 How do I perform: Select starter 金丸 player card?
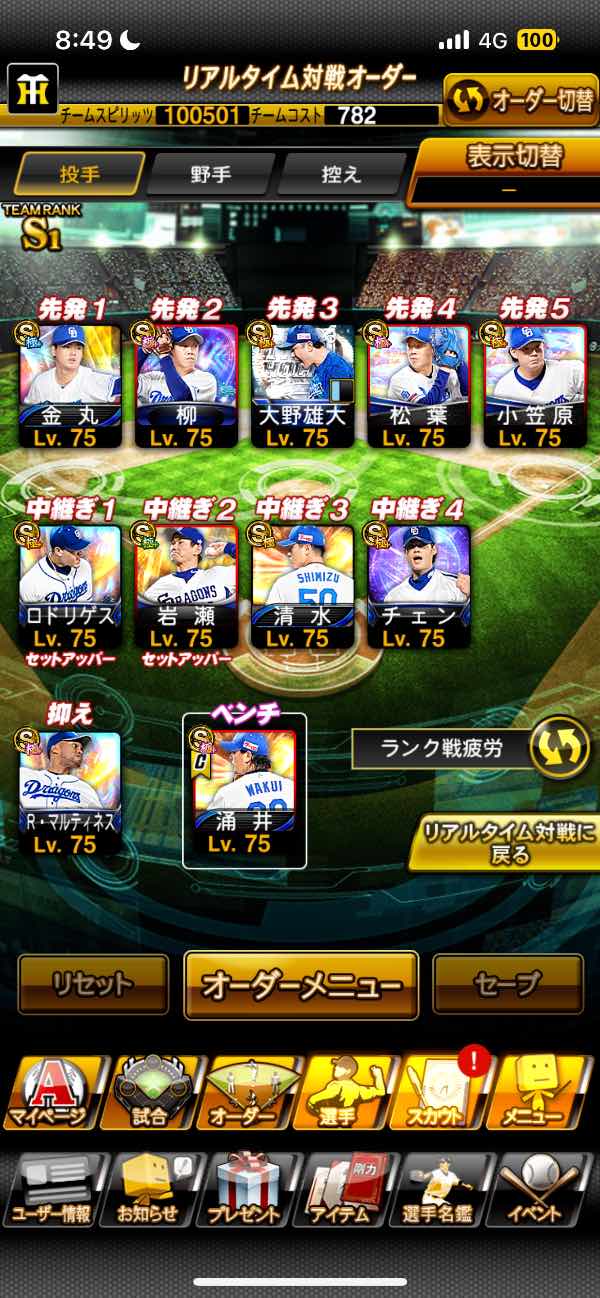[70, 385]
